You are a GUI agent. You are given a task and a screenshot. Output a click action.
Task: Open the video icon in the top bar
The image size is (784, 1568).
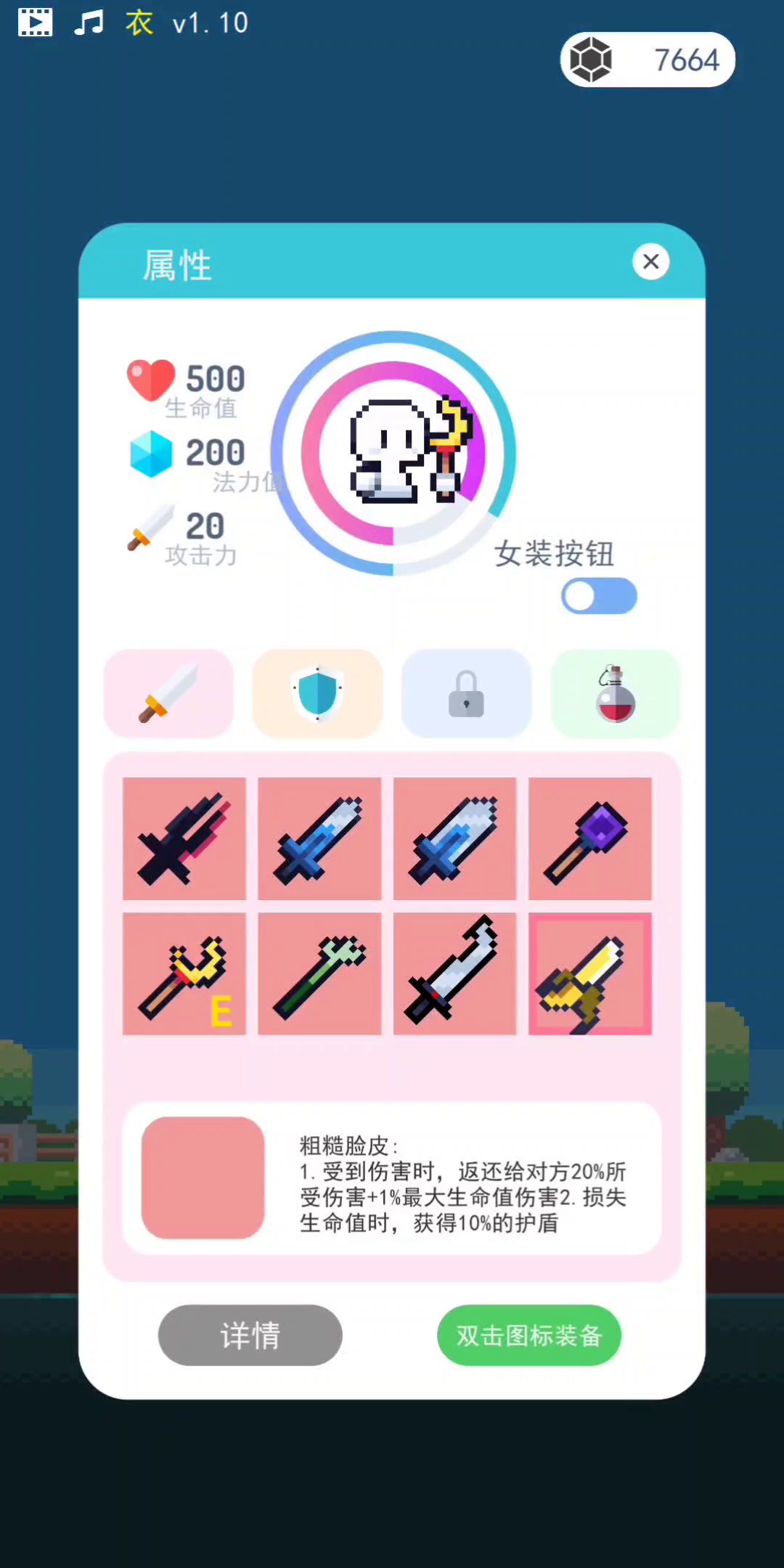click(35, 23)
